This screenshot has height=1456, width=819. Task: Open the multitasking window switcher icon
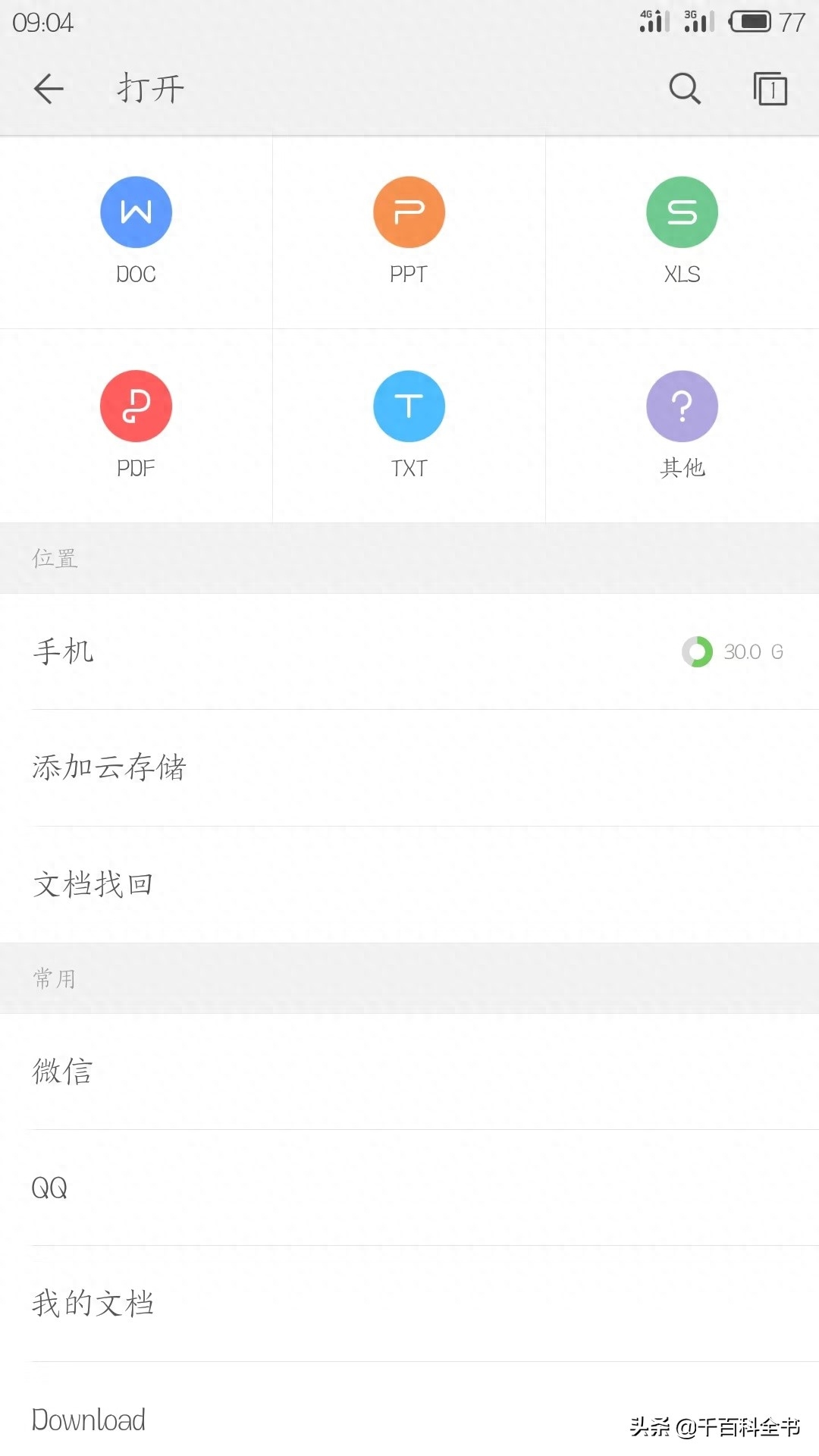point(769,88)
